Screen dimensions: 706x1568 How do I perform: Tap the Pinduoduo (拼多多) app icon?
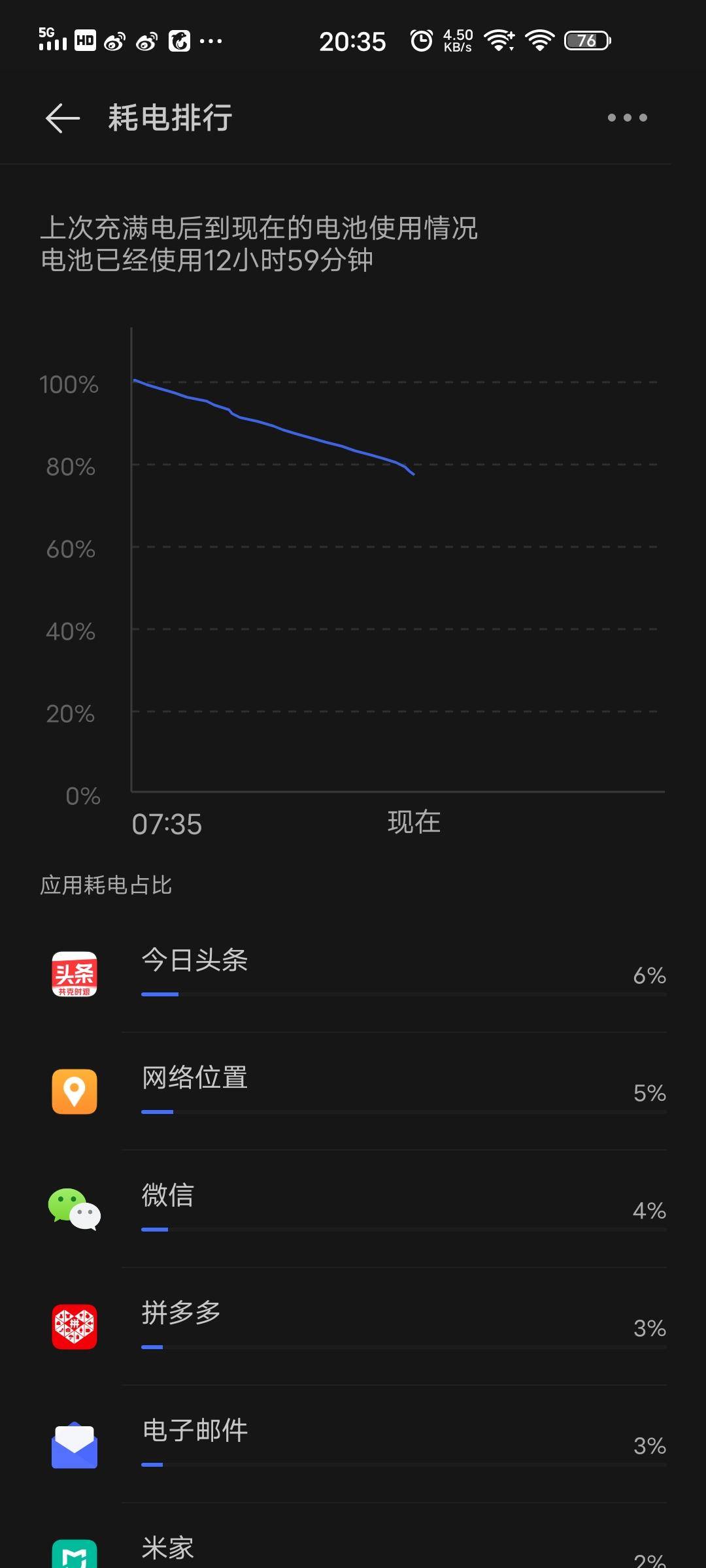[x=73, y=1328]
